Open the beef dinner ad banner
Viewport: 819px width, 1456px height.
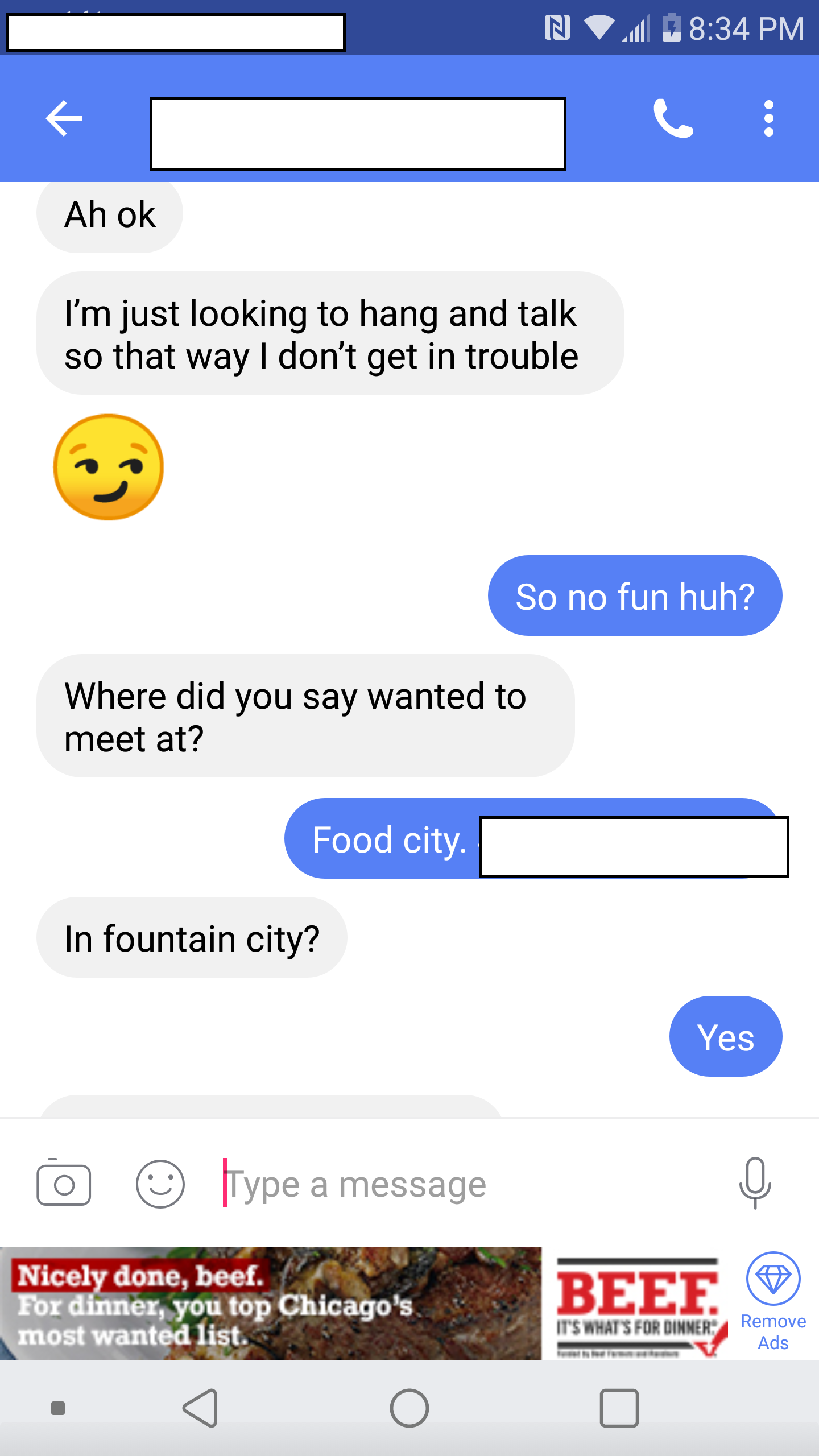click(x=364, y=1303)
